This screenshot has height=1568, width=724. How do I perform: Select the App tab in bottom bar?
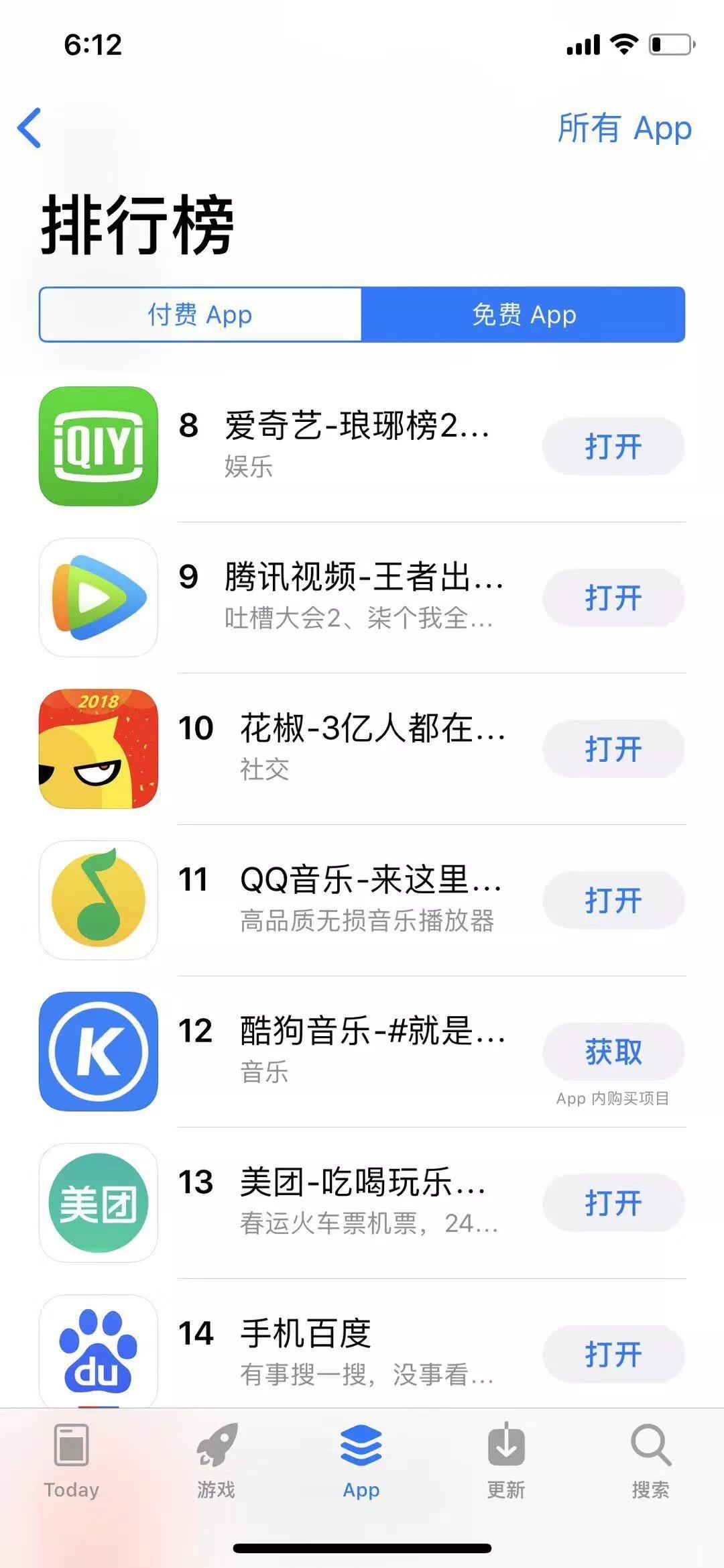click(x=361, y=1462)
